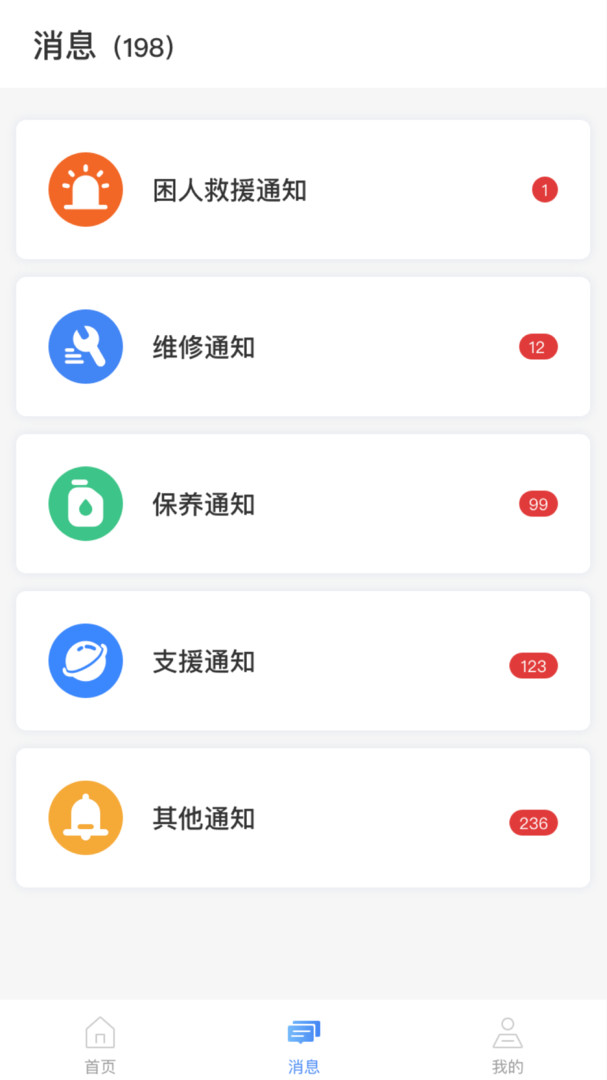Screen dimensions: 607x1080
Task: View 保养通知 messages
Action: pyautogui.click(x=302, y=504)
